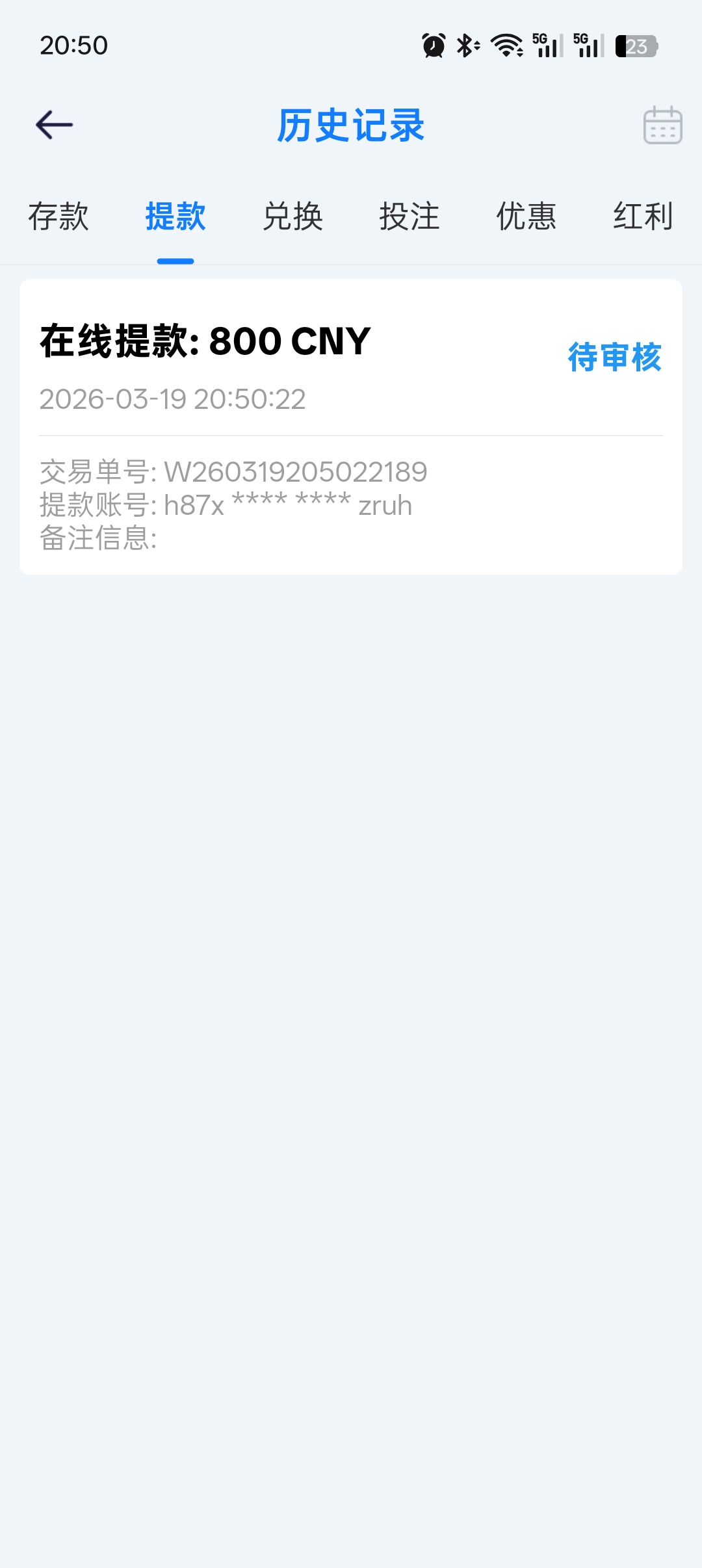Open the 投注 tab
702x1568 pixels.
[x=409, y=216]
